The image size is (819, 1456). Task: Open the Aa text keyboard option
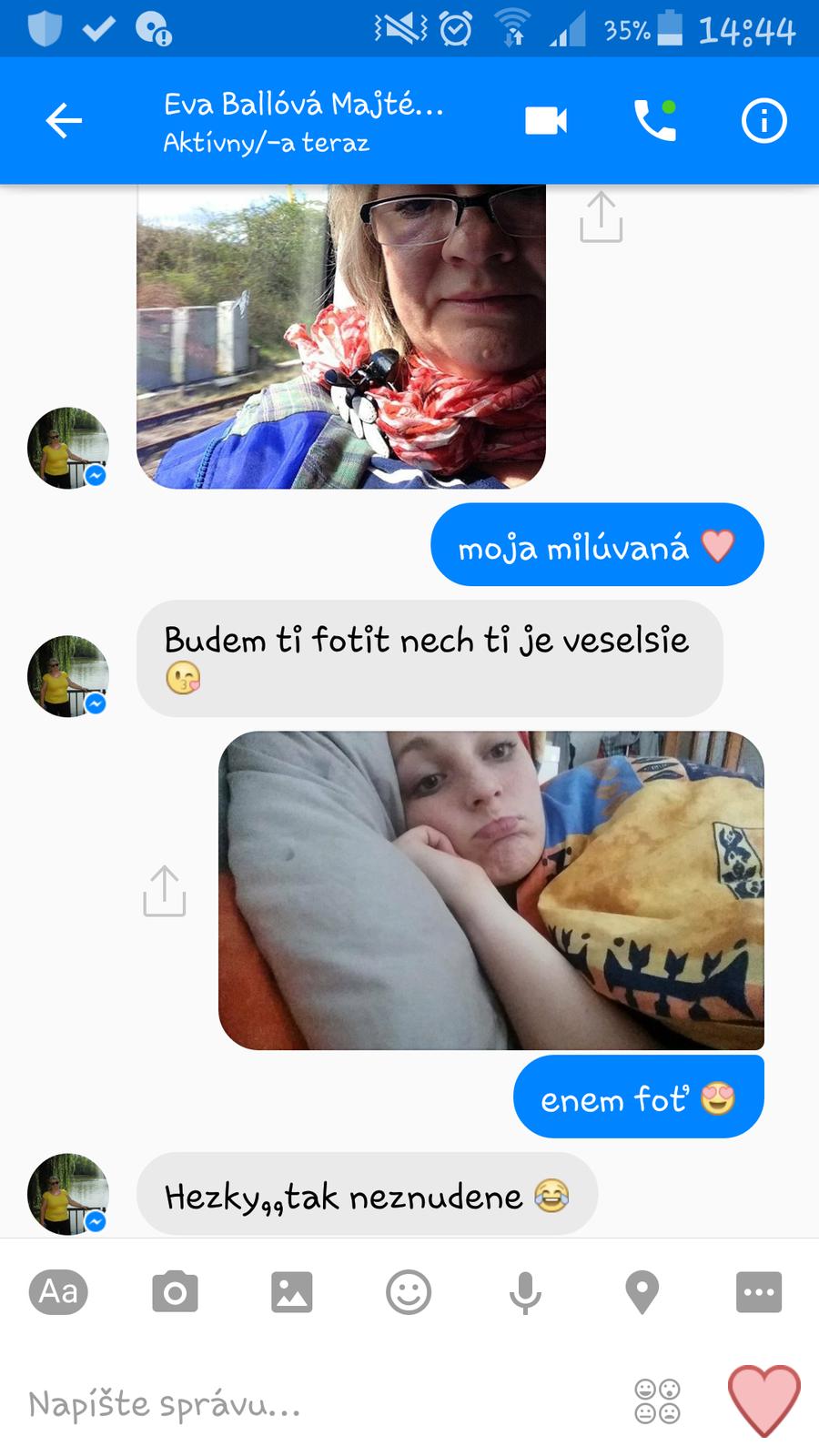coord(58,1291)
